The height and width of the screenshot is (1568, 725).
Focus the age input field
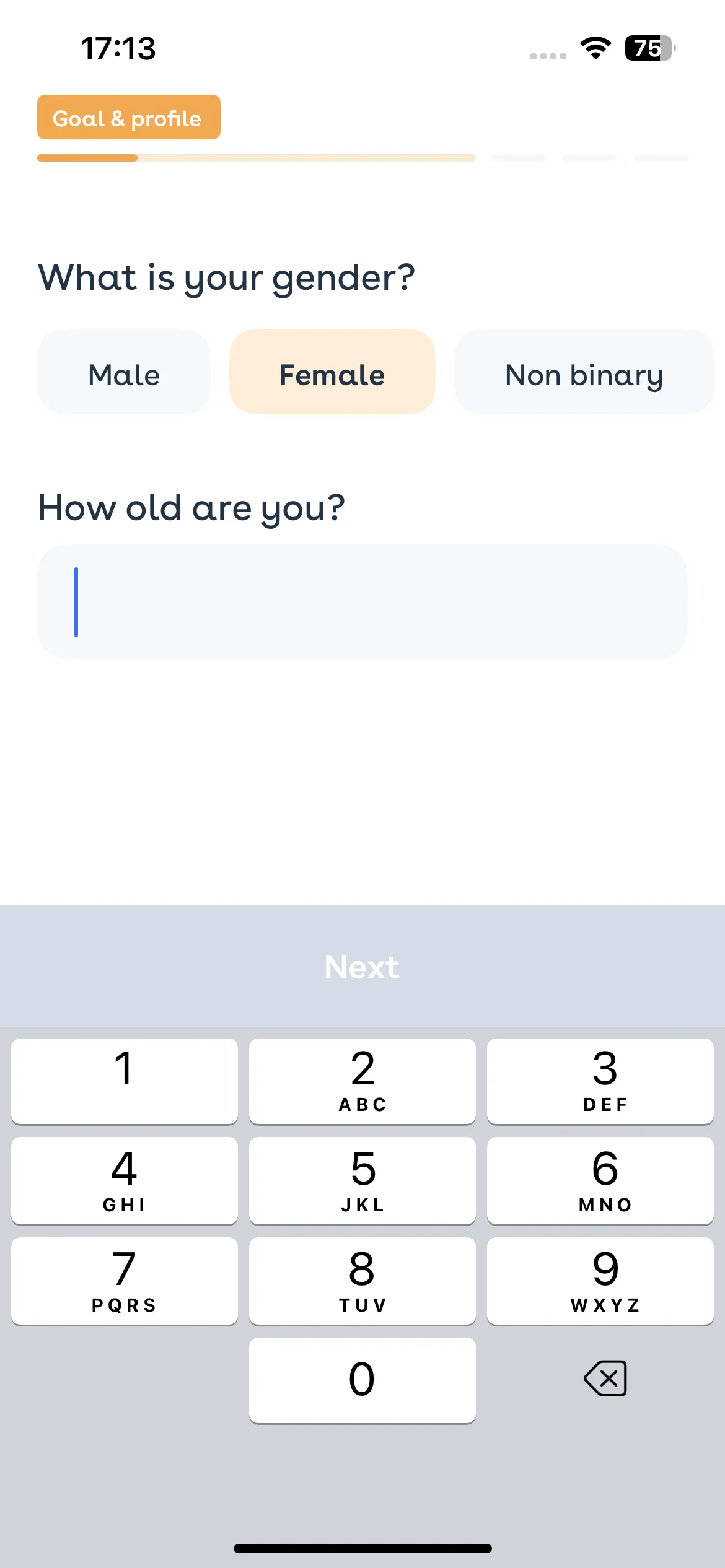[362, 602]
